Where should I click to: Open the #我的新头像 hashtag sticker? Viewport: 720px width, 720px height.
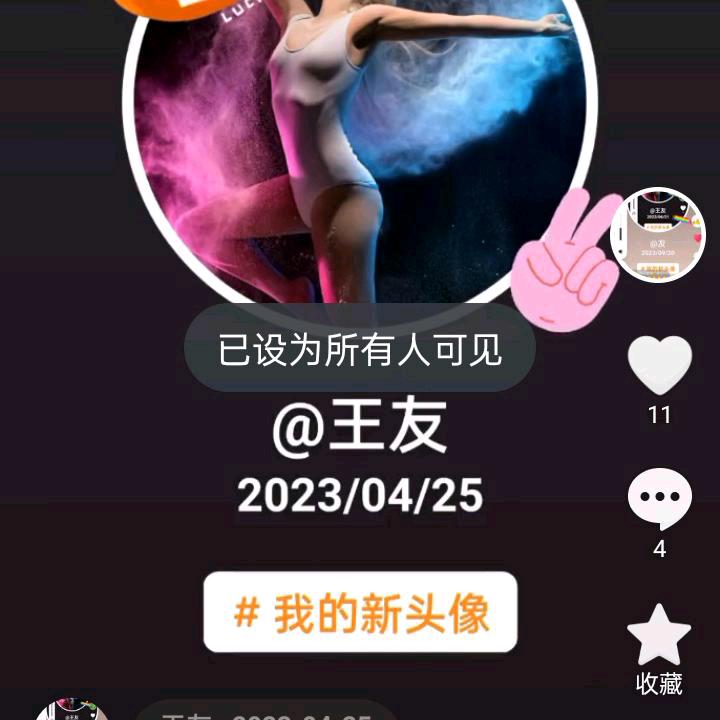tap(360, 613)
